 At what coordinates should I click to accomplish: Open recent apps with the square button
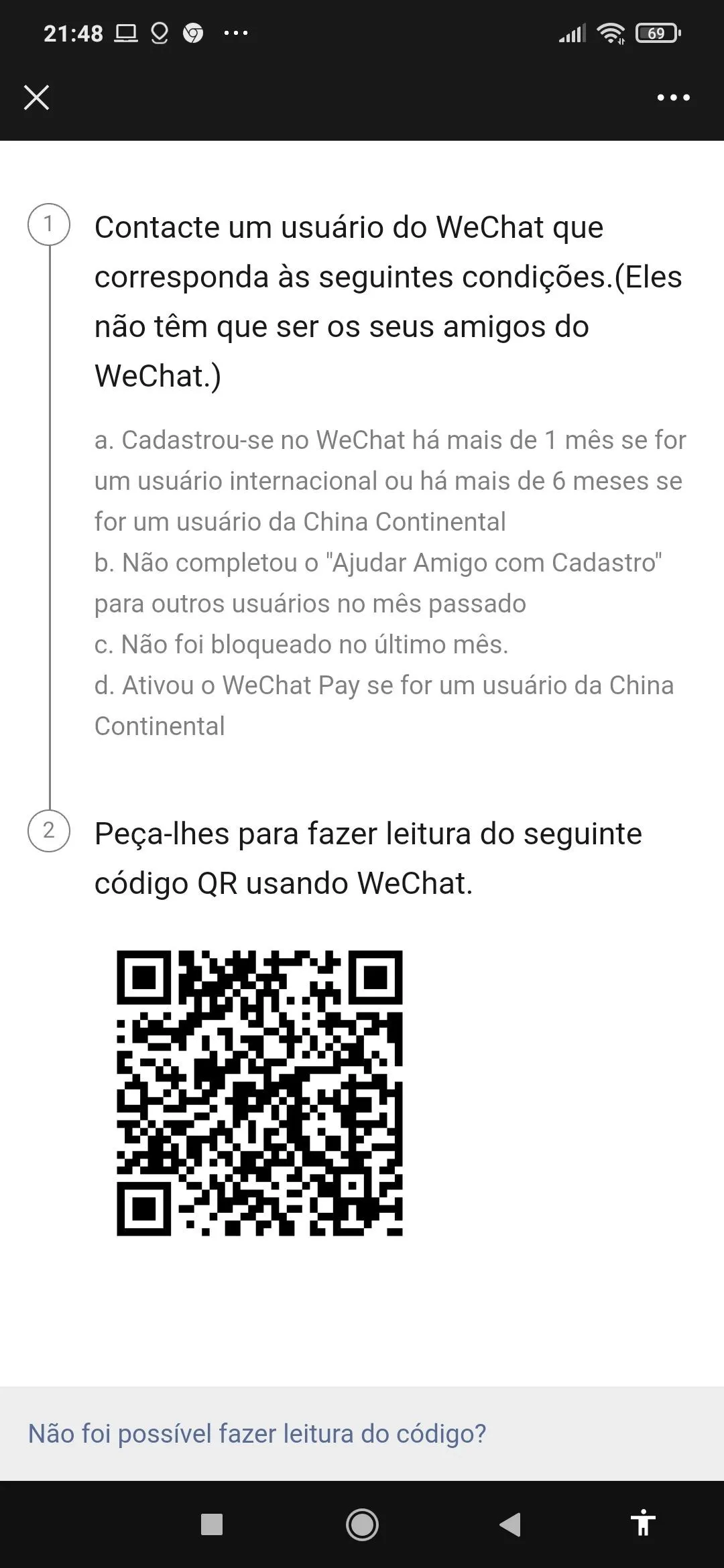[x=212, y=1524]
